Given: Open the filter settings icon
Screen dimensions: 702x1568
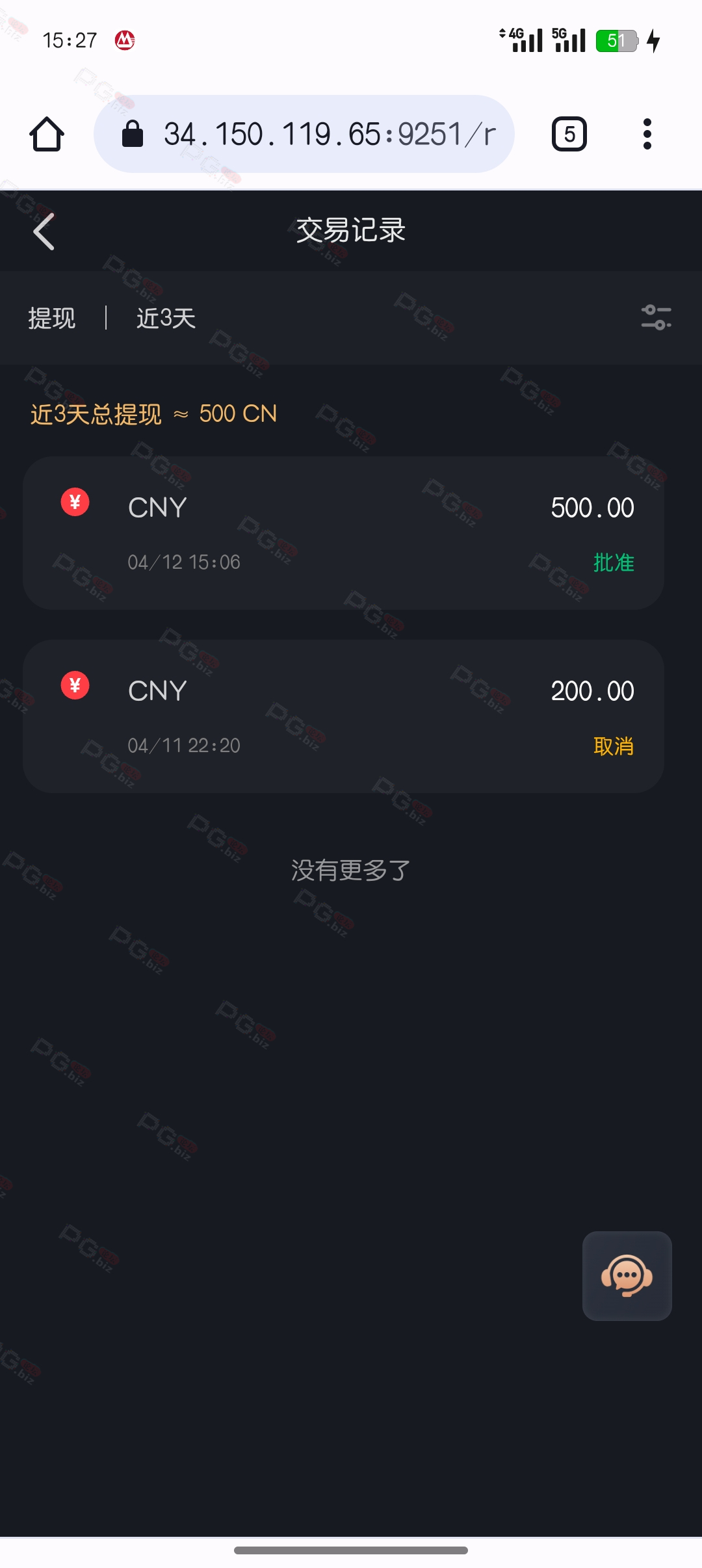Looking at the screenshot, I should point(656,317).
